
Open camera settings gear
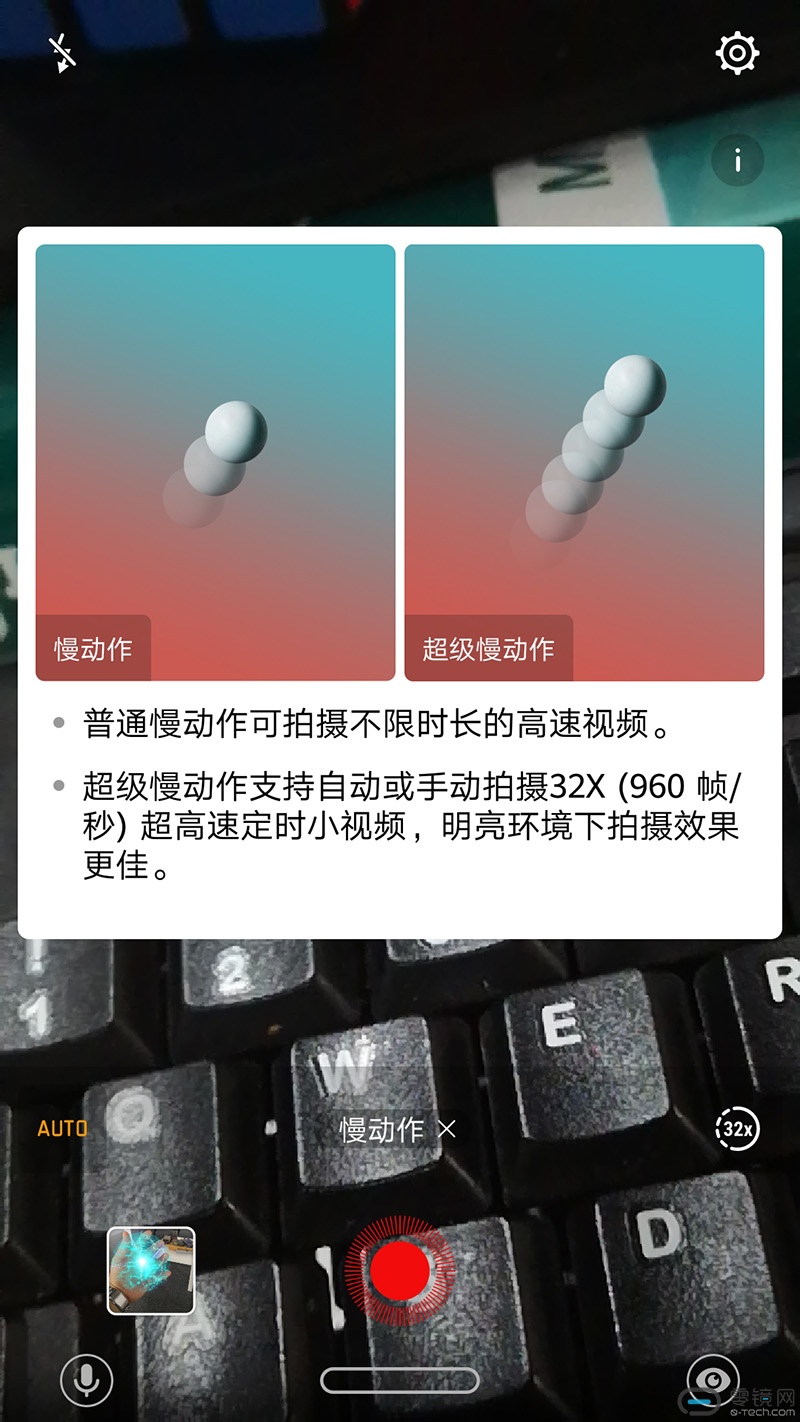[738, 53]
